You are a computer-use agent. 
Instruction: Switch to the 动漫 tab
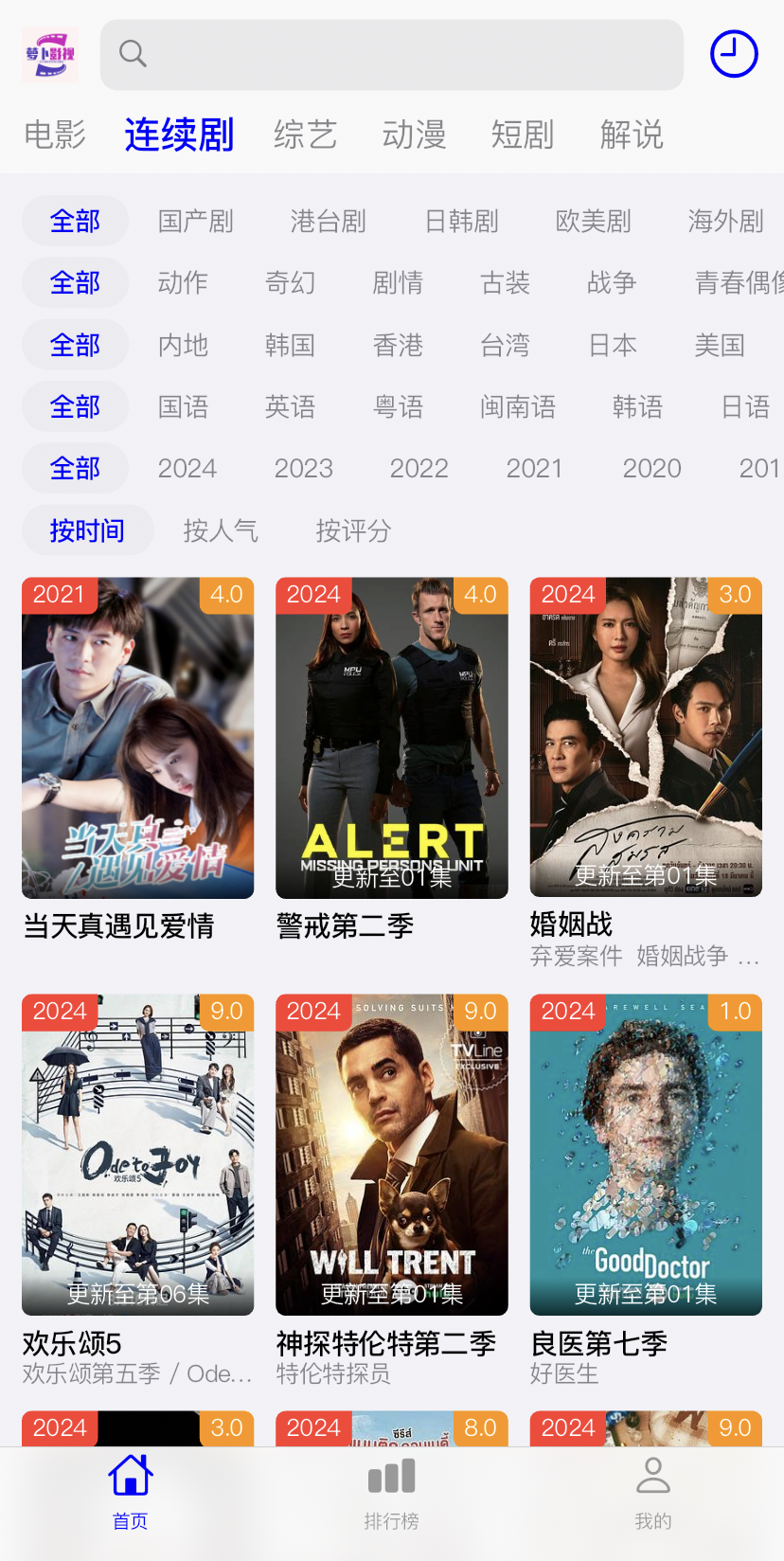pyautogui.click(x=413, y=135)
